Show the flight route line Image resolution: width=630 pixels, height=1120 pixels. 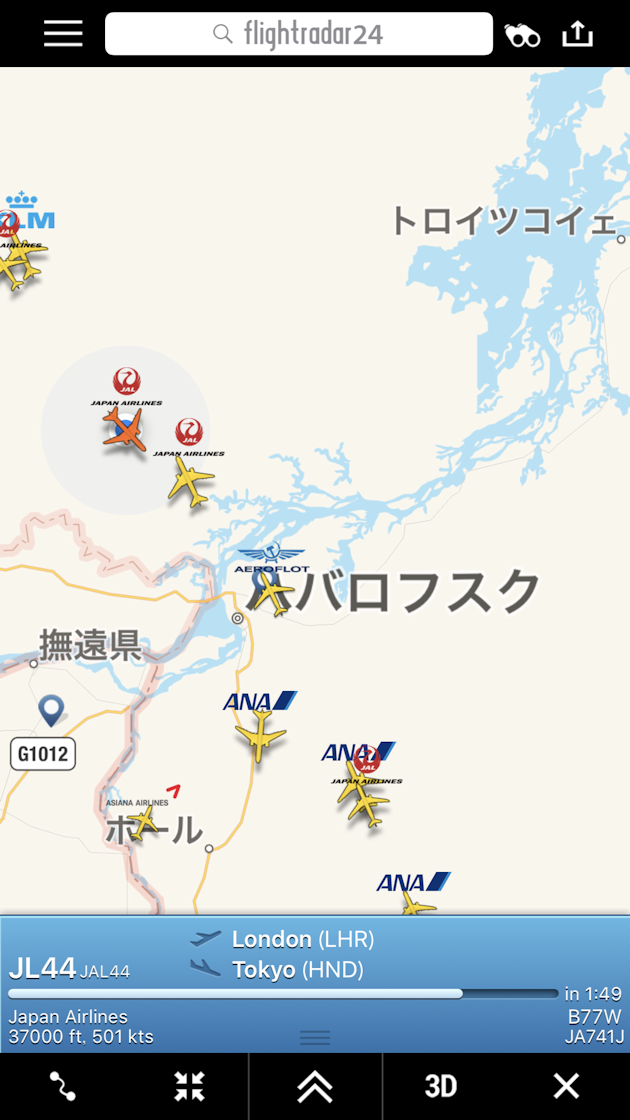click(x=62, y=1086)
